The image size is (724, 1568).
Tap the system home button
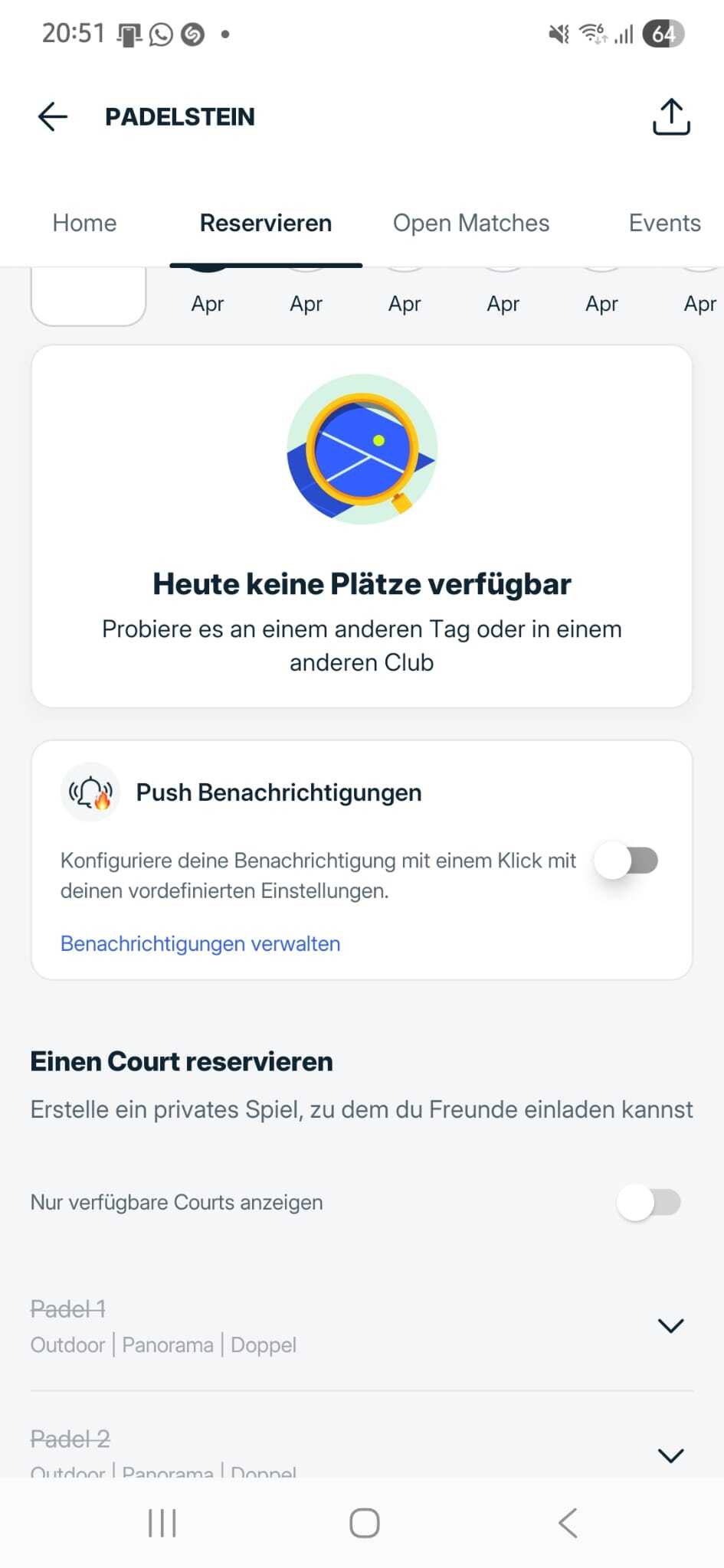[x=364, y=1523]
